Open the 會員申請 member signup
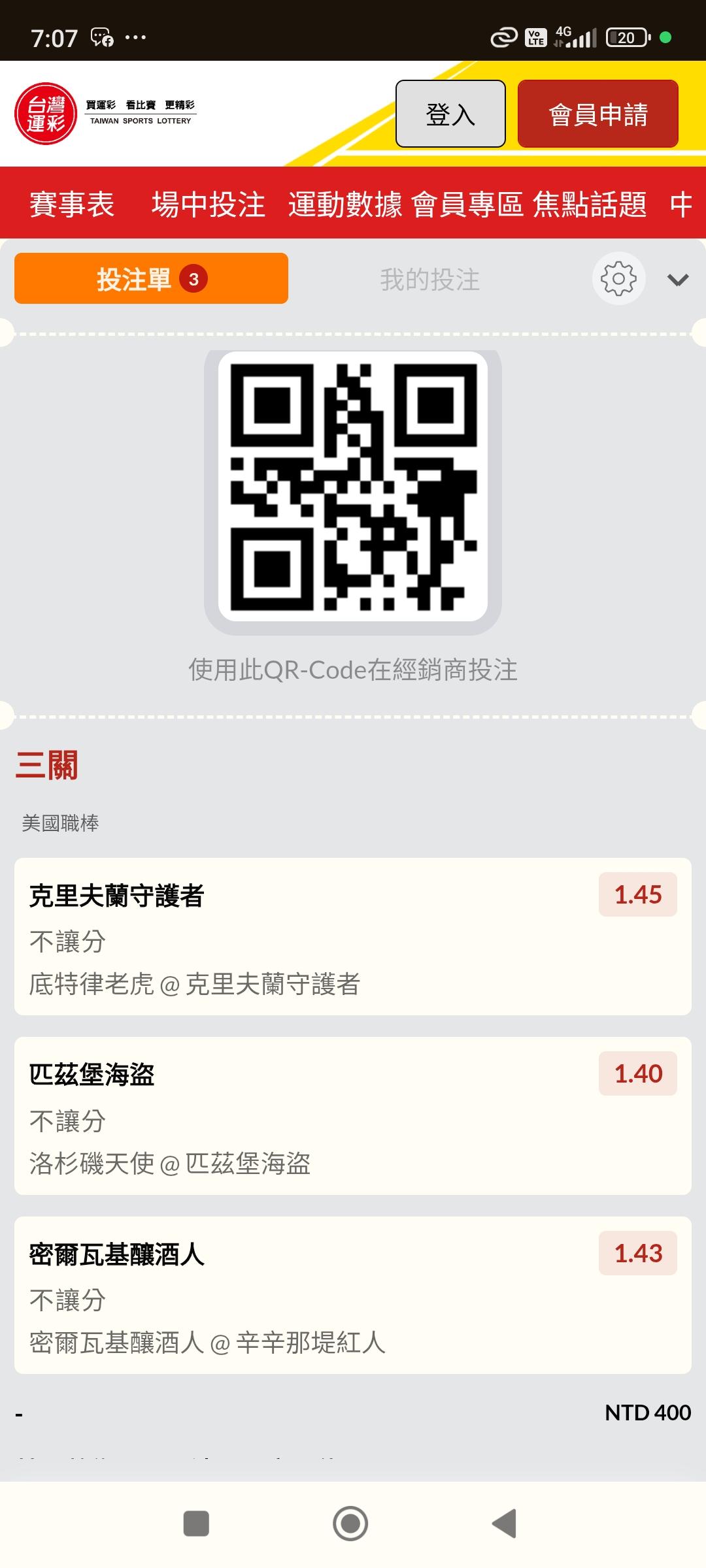The width and height of the screenshot is (706, 1568). point(597,114)
